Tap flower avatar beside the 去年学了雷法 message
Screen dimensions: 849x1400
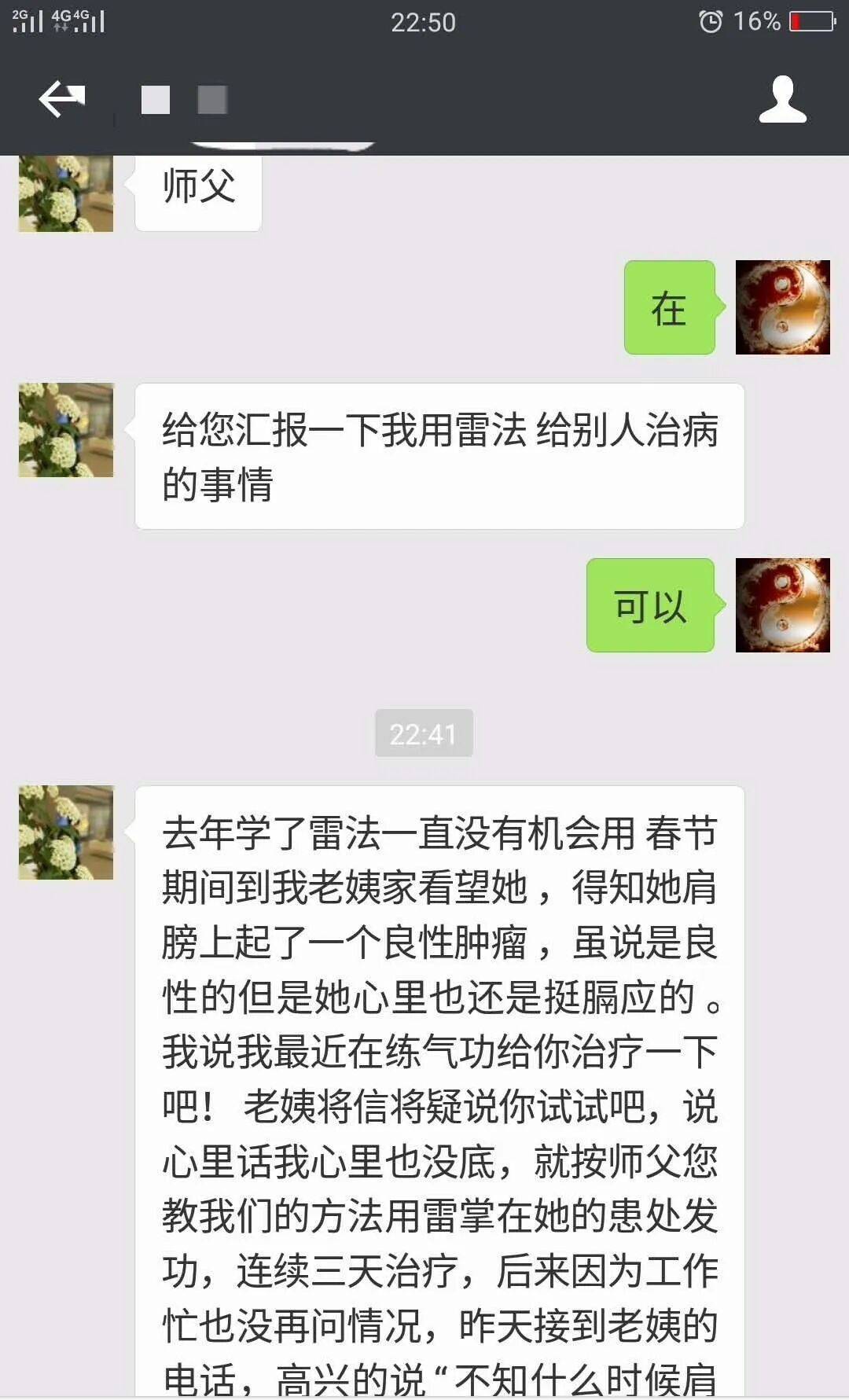click(x=66, y=832)
